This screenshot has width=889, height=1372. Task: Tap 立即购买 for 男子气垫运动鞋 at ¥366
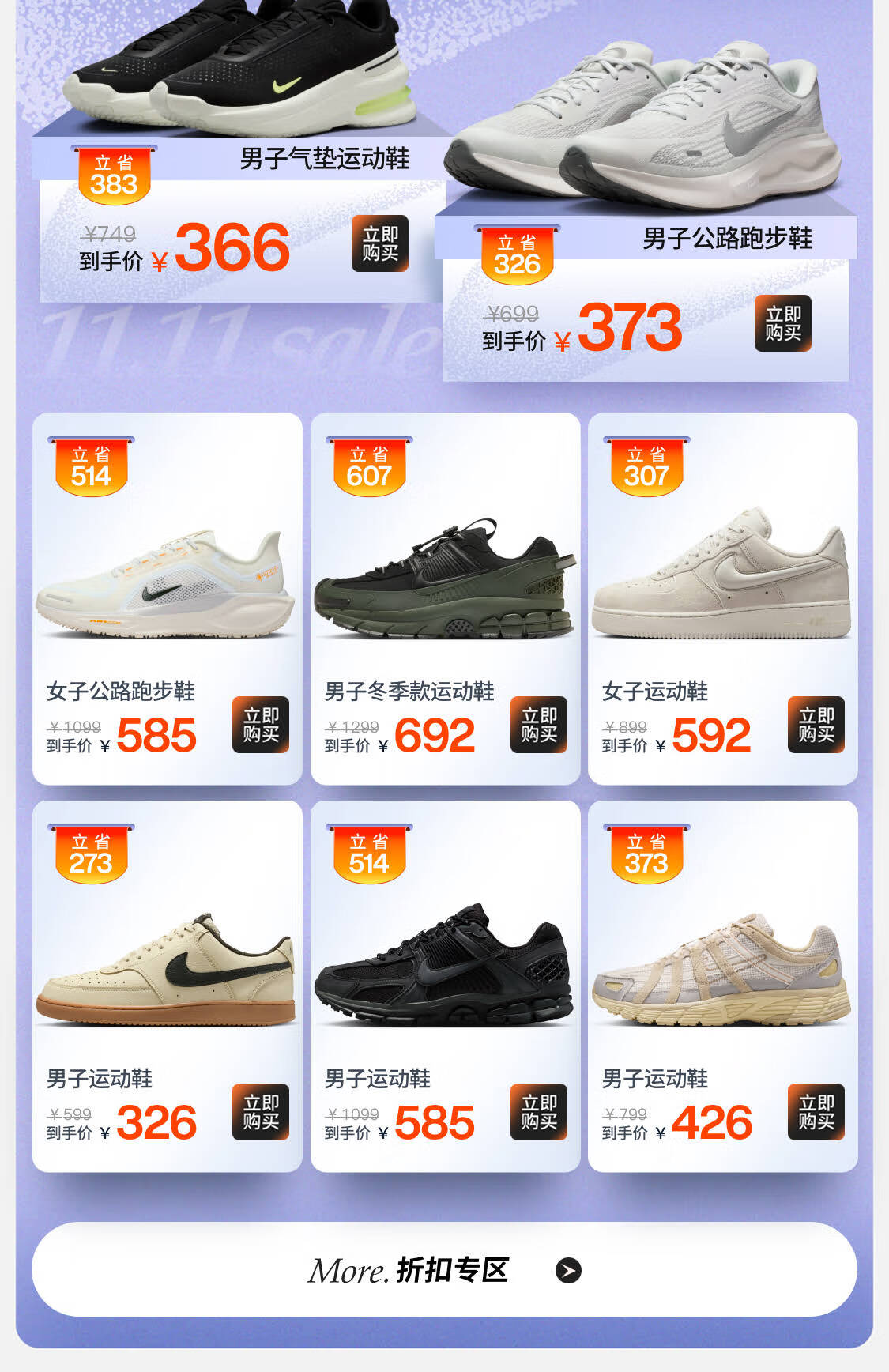tap(380, 243)
